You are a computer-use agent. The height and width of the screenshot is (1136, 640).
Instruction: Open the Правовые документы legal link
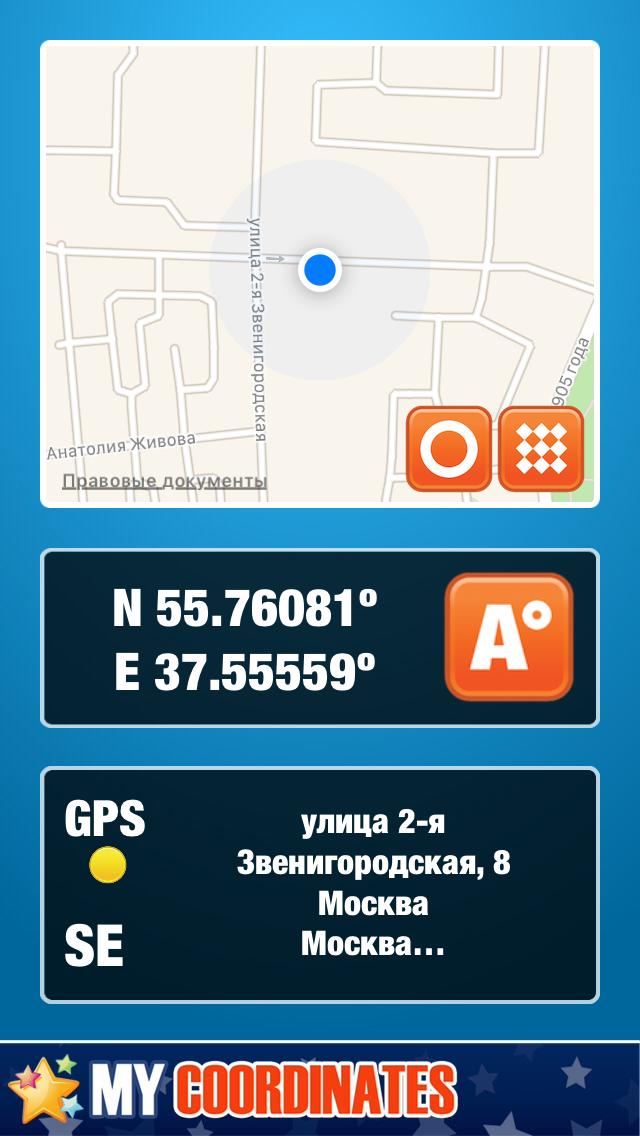tap(164, 482)
